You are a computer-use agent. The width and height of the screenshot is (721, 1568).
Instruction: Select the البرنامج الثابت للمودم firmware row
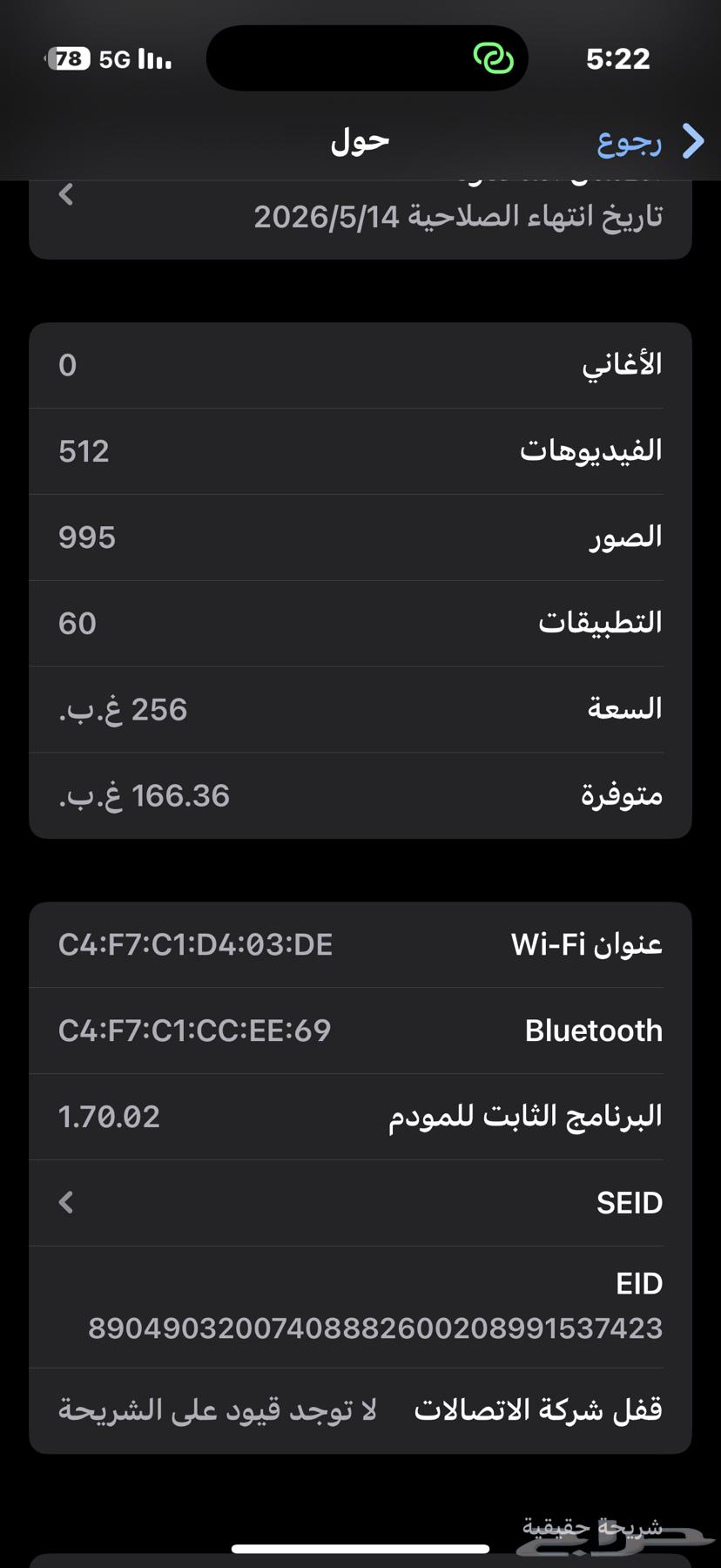point(360,1116)
